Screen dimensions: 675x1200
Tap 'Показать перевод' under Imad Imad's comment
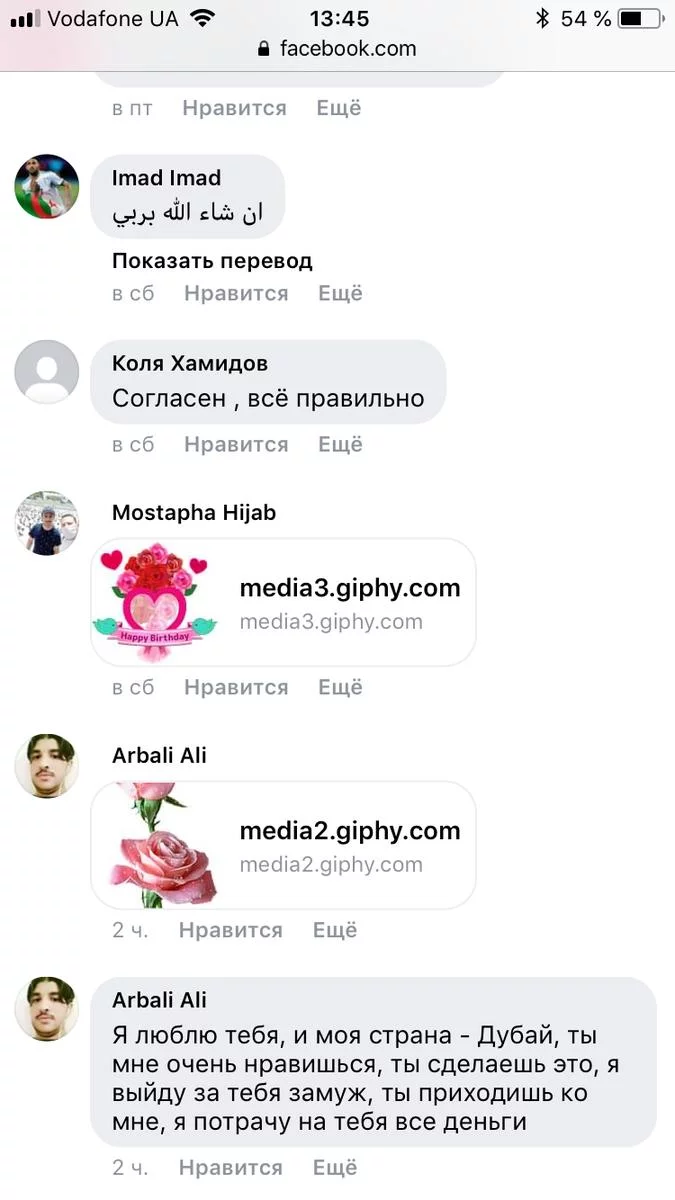[x=212, y=261]
